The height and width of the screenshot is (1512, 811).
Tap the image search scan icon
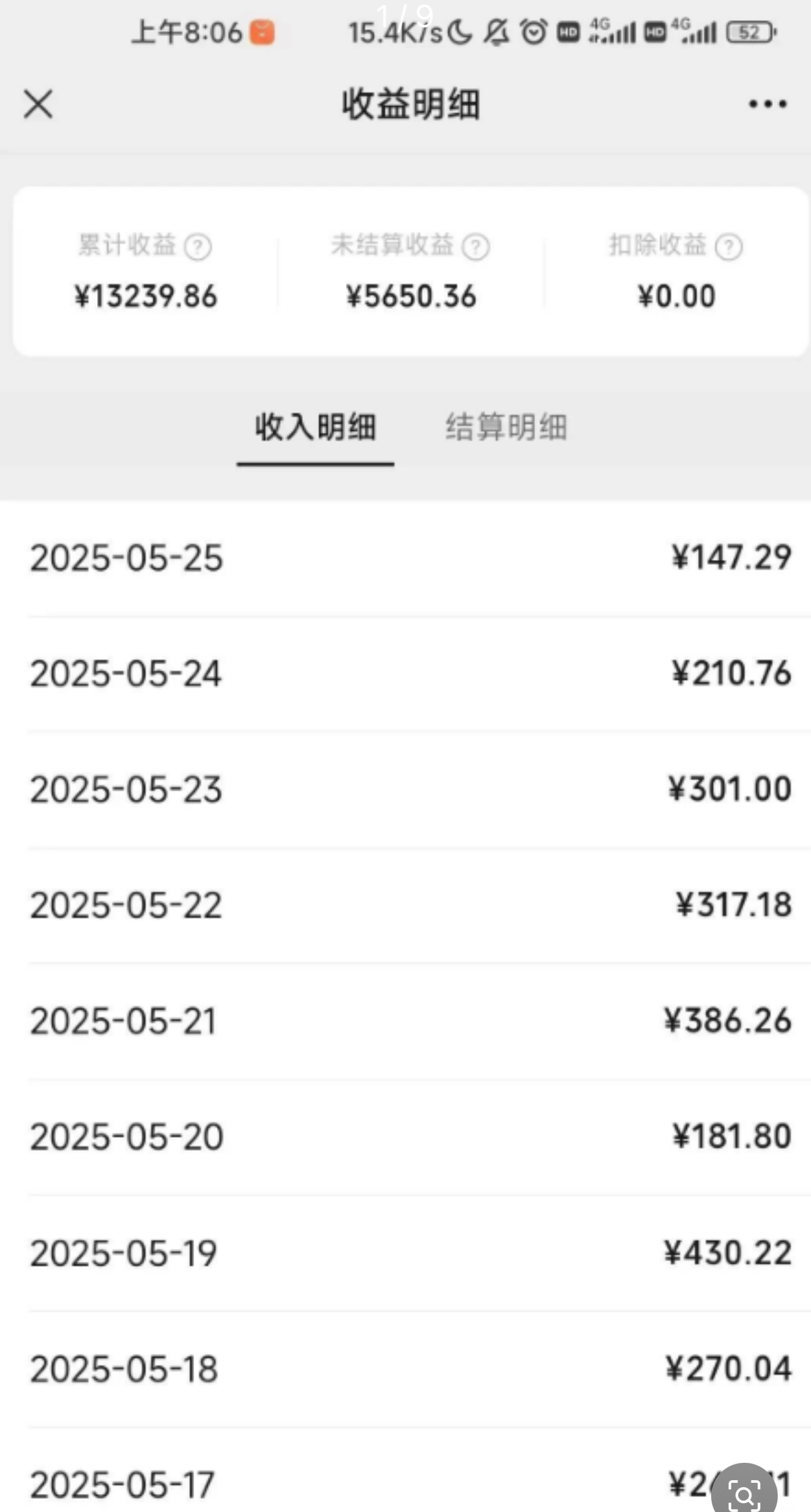coord(744,1493)
